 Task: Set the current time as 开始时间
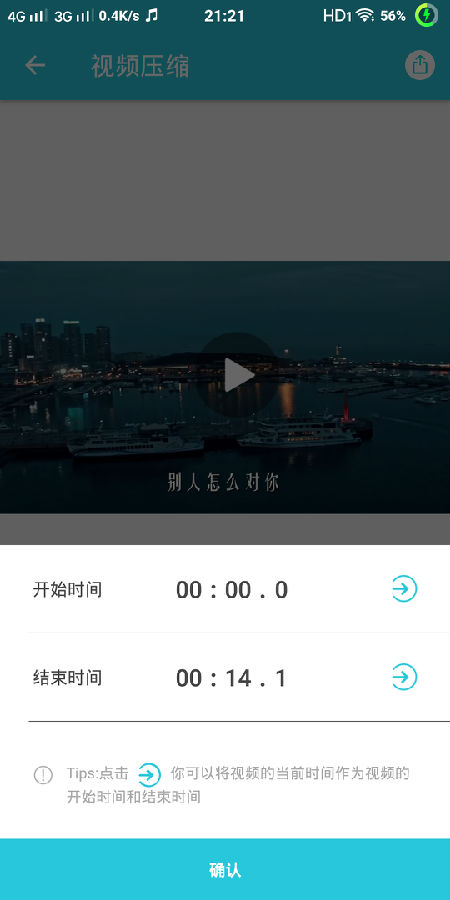(404, 589)
